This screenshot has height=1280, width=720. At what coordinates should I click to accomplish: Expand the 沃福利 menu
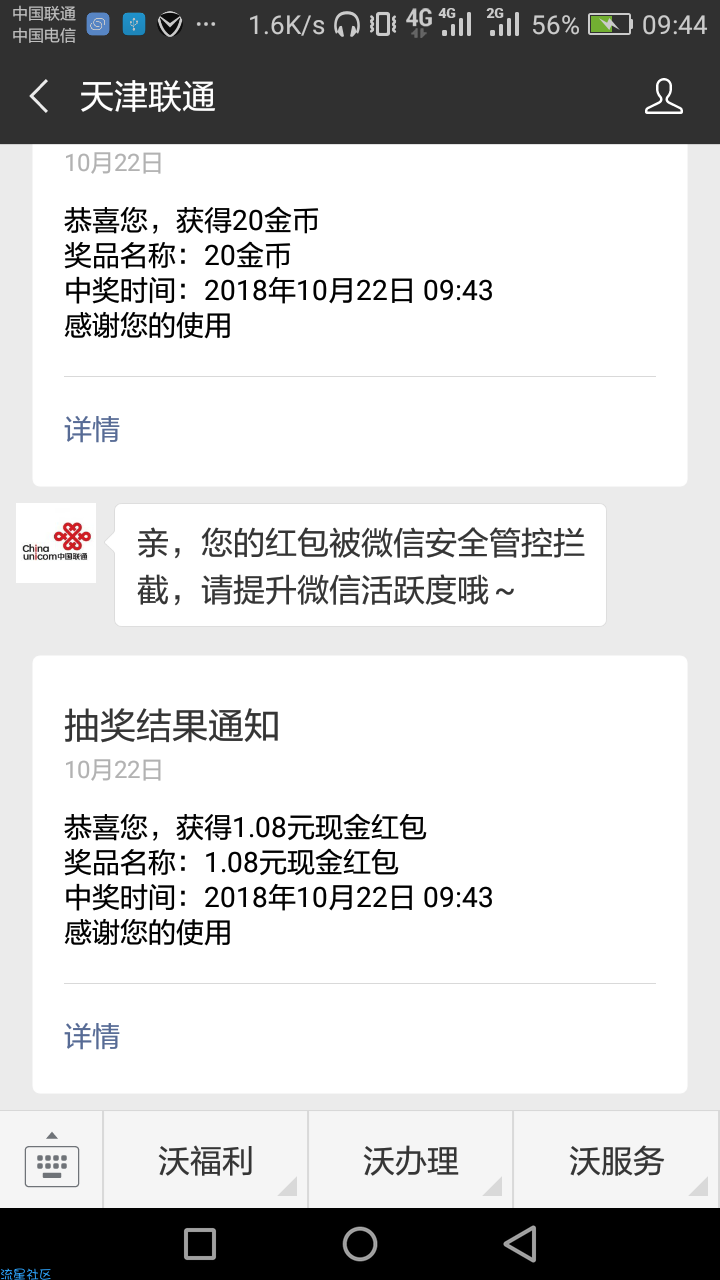point(206,1160)
